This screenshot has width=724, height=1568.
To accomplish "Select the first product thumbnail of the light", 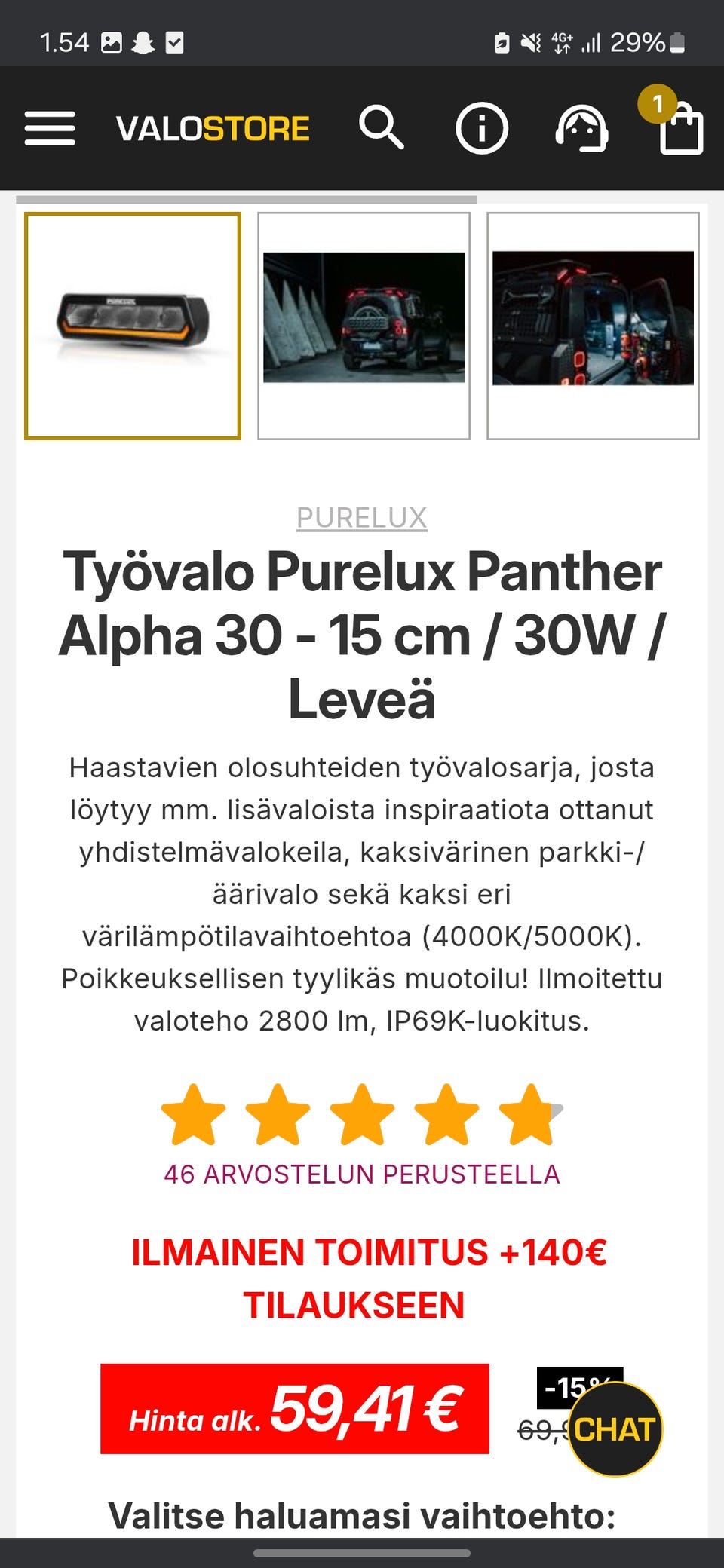I will click(x=133, y=326).
